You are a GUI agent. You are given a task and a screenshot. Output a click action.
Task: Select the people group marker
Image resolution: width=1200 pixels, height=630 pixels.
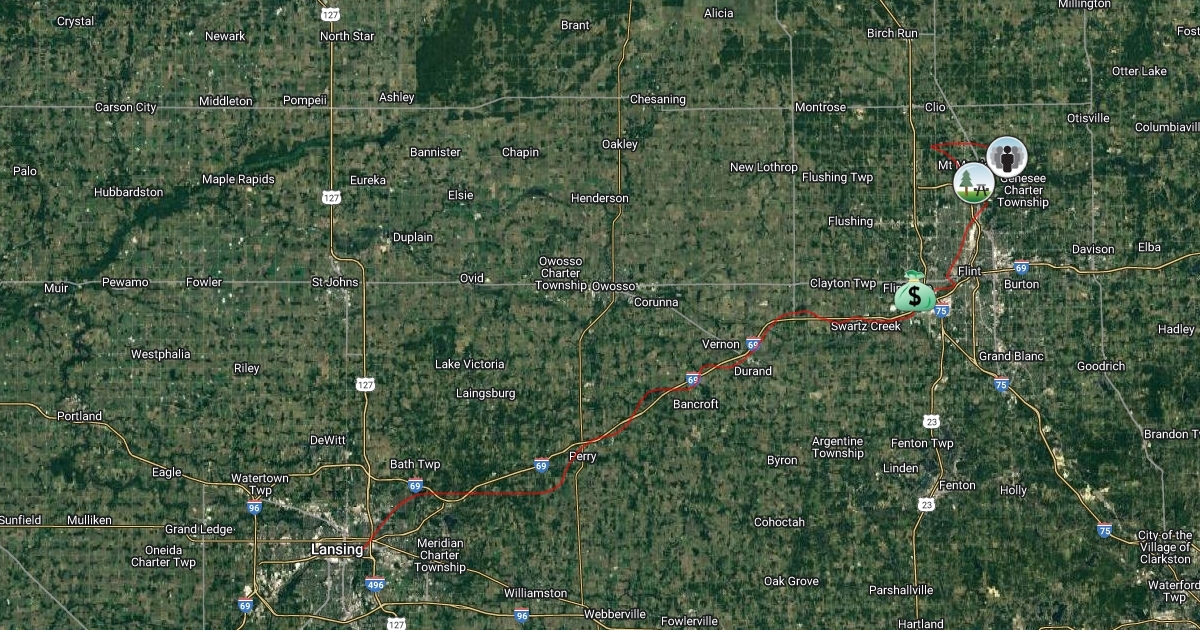pyautogui.click(x=1007, y=157)
